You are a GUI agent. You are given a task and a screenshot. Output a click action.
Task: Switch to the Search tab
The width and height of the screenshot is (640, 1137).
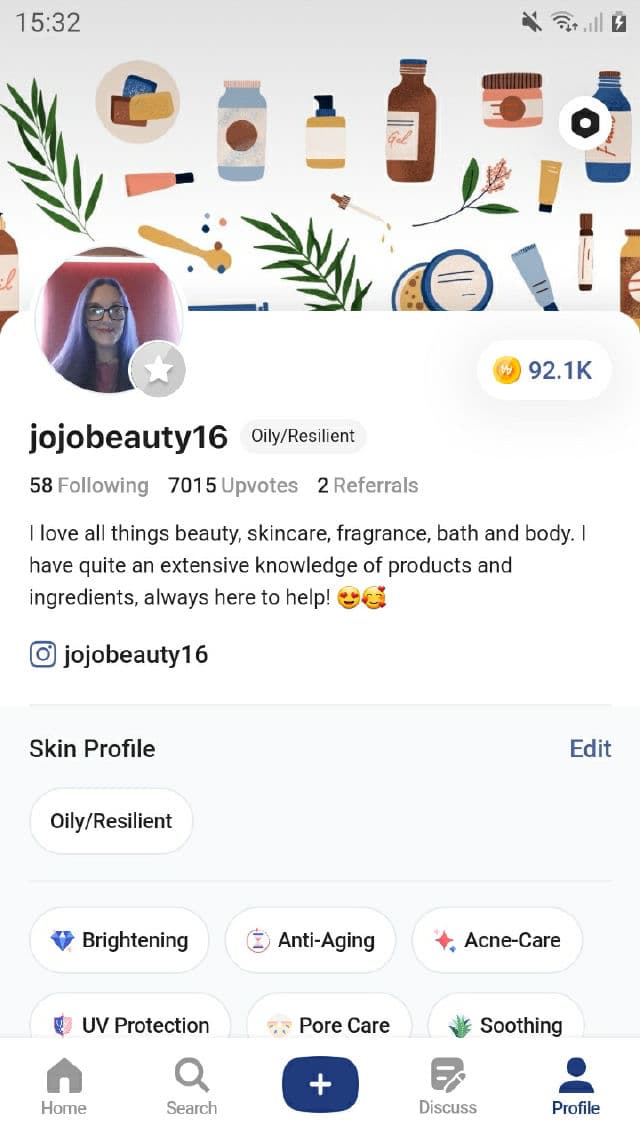coord(191,1087)
